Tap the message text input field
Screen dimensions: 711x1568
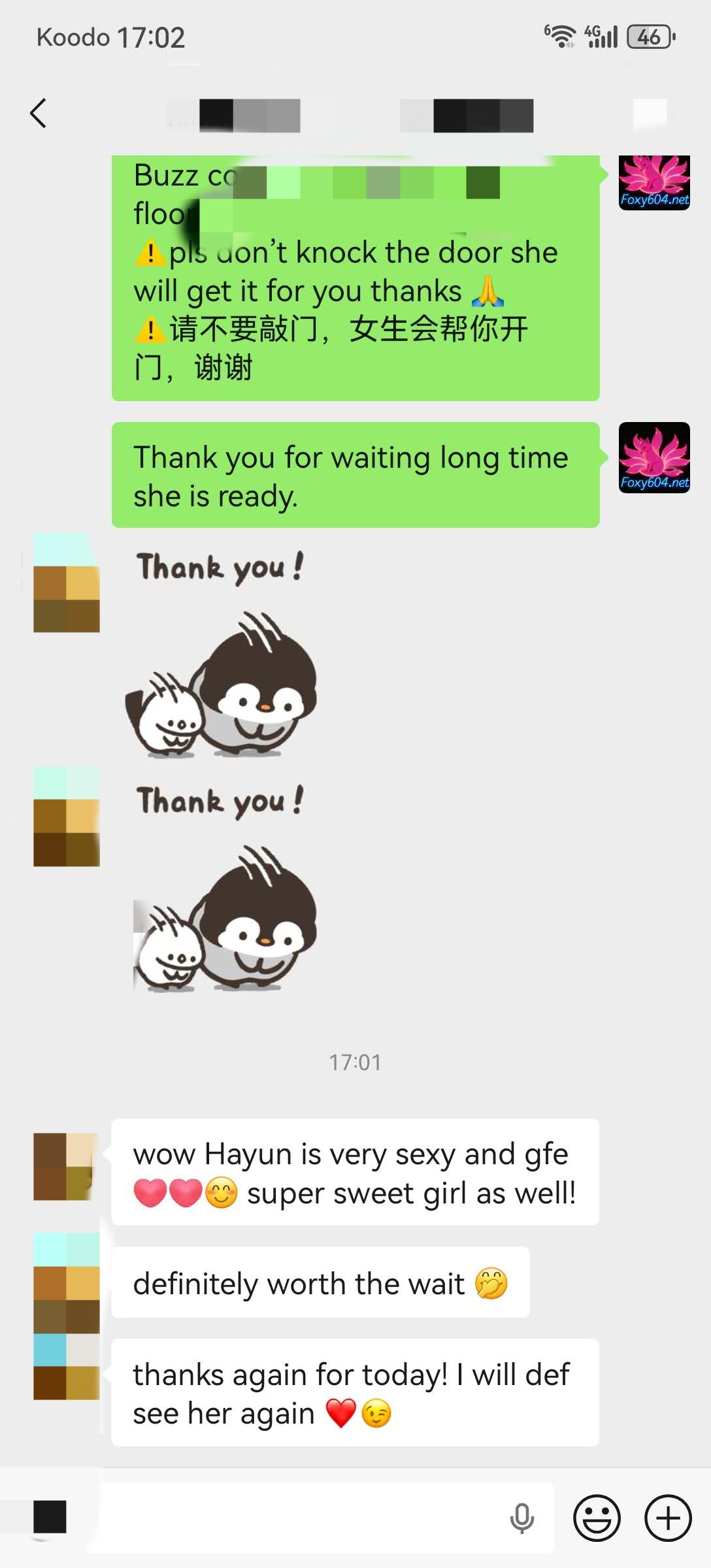[x=301, y=1517]
